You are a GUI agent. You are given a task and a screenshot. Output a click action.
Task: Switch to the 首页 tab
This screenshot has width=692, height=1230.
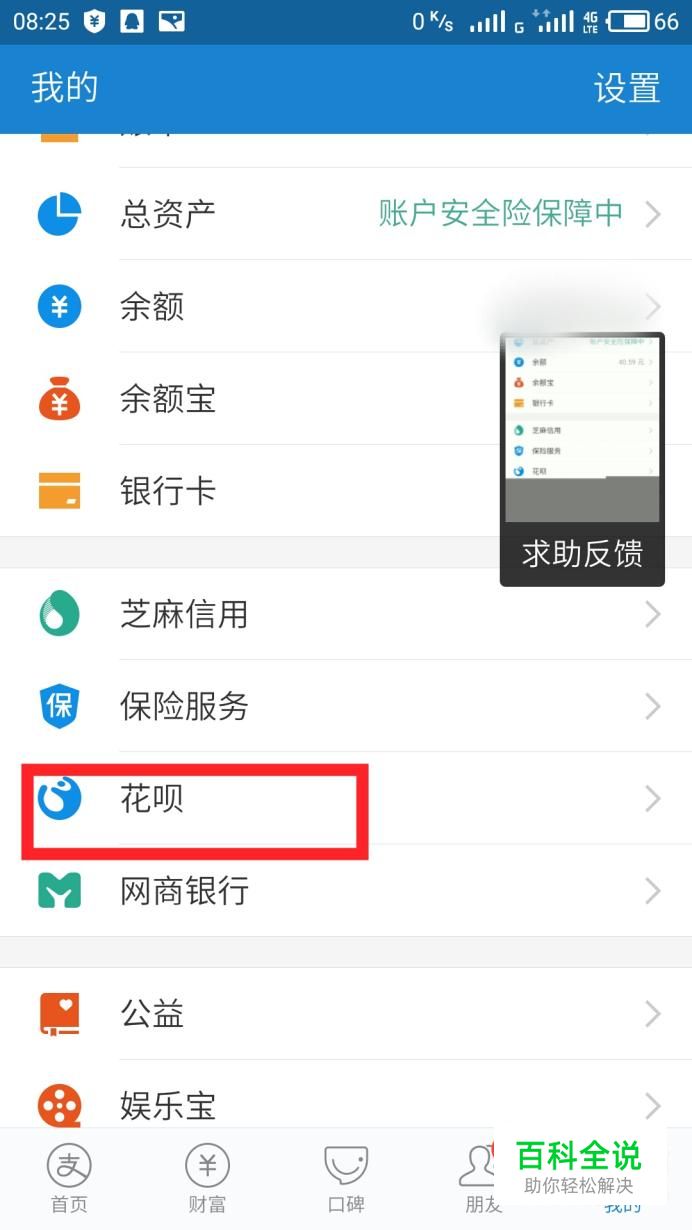(69, 1179)
